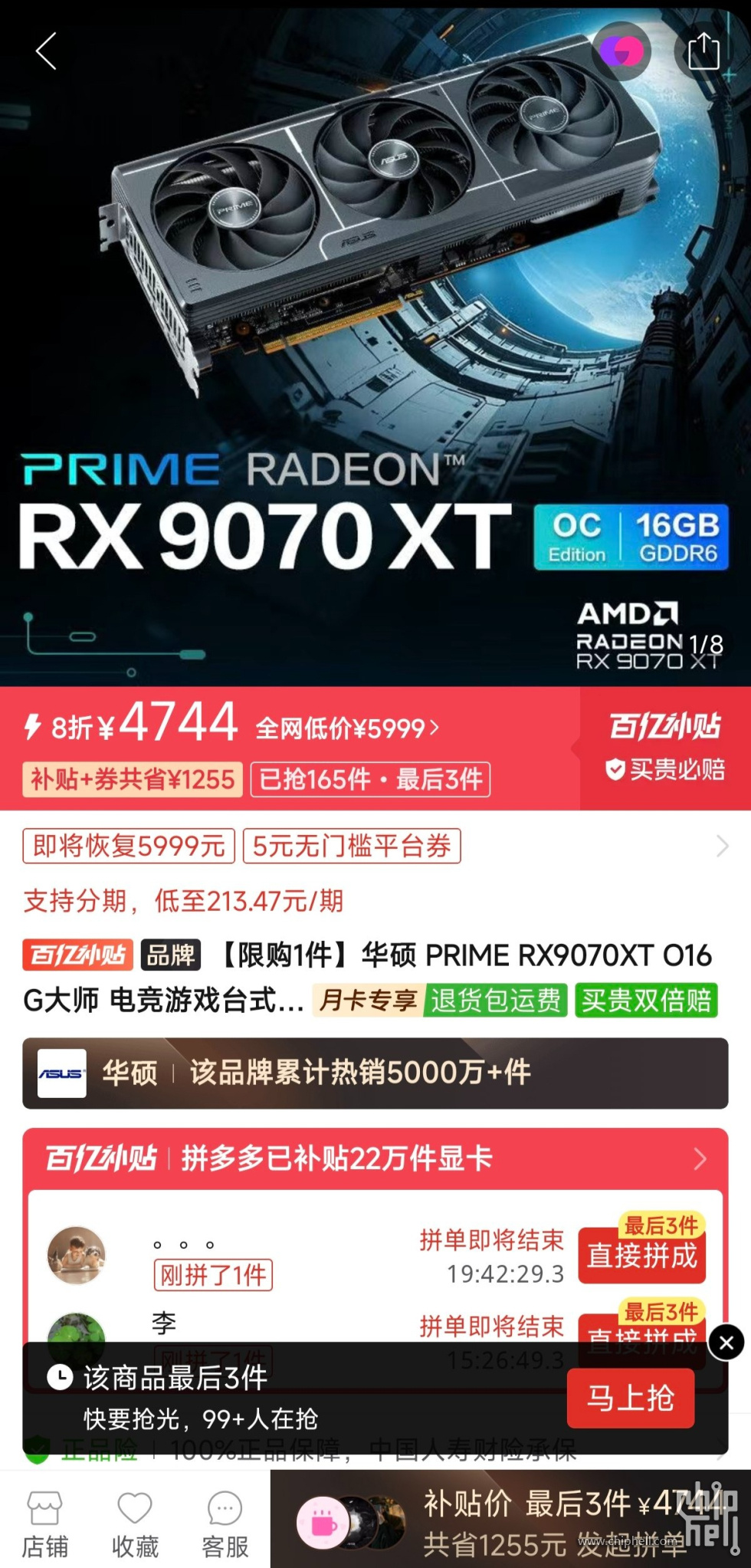Open the 店铺 store page
The height and width of the screenshot is (1568, 751).
pos(44,1524)
